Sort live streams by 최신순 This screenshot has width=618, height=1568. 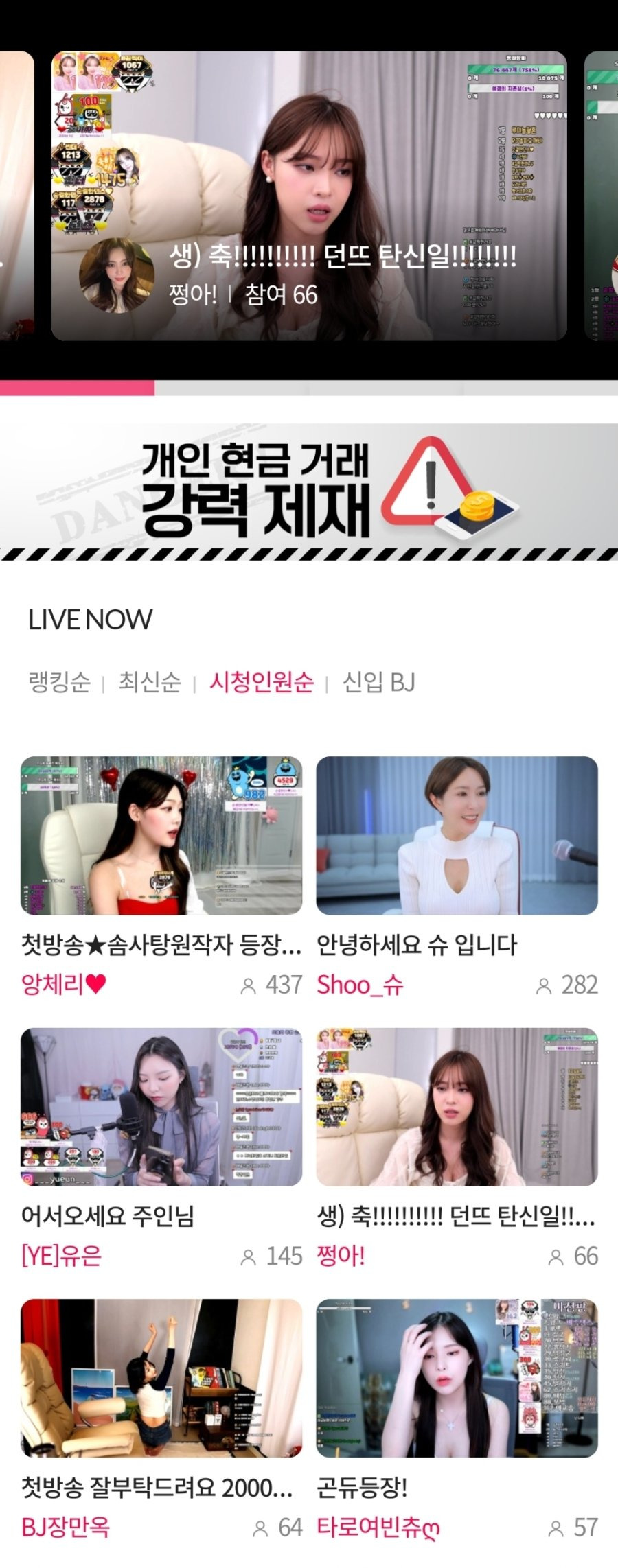click(150, 682)
